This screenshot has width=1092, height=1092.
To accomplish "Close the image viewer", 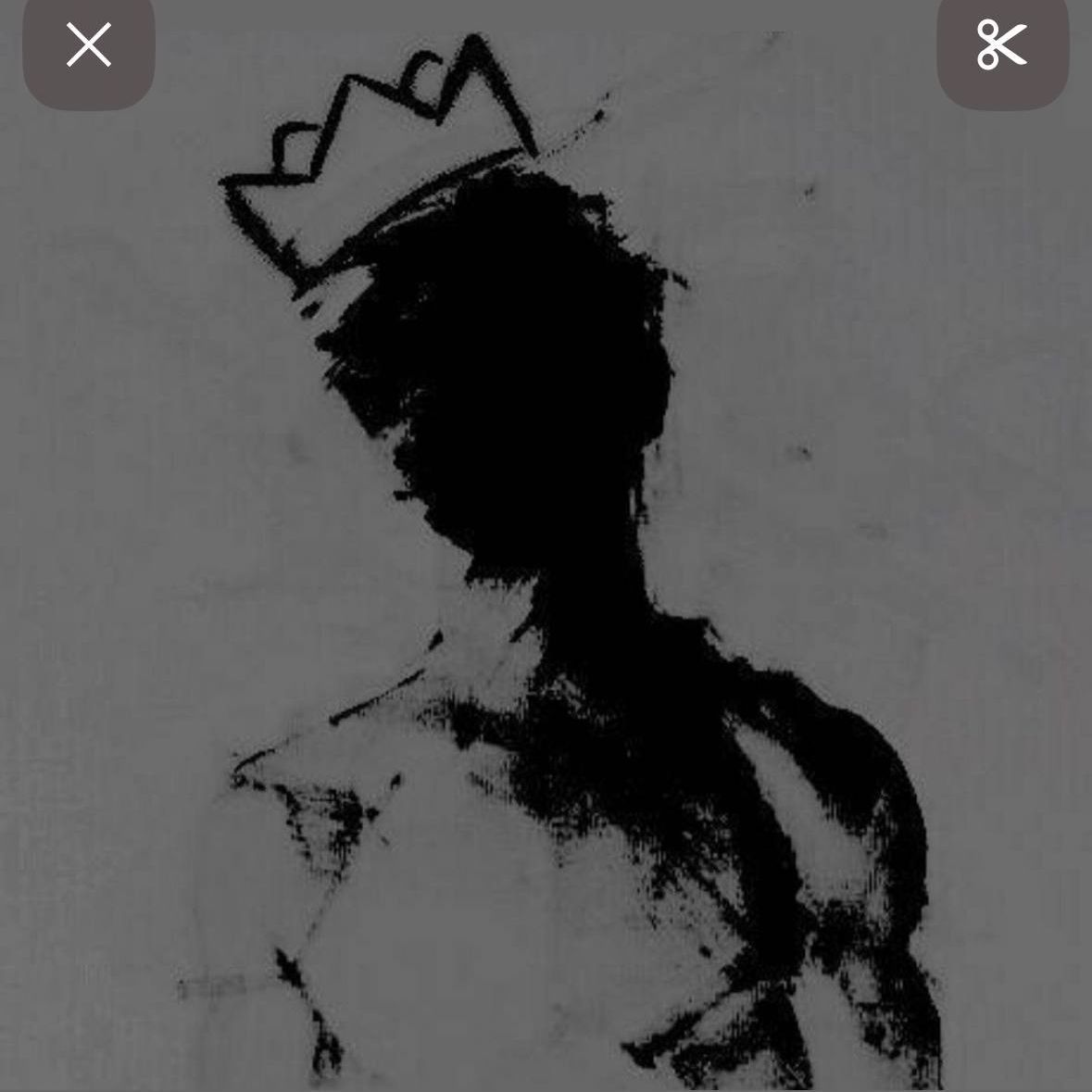I will 88,46.
